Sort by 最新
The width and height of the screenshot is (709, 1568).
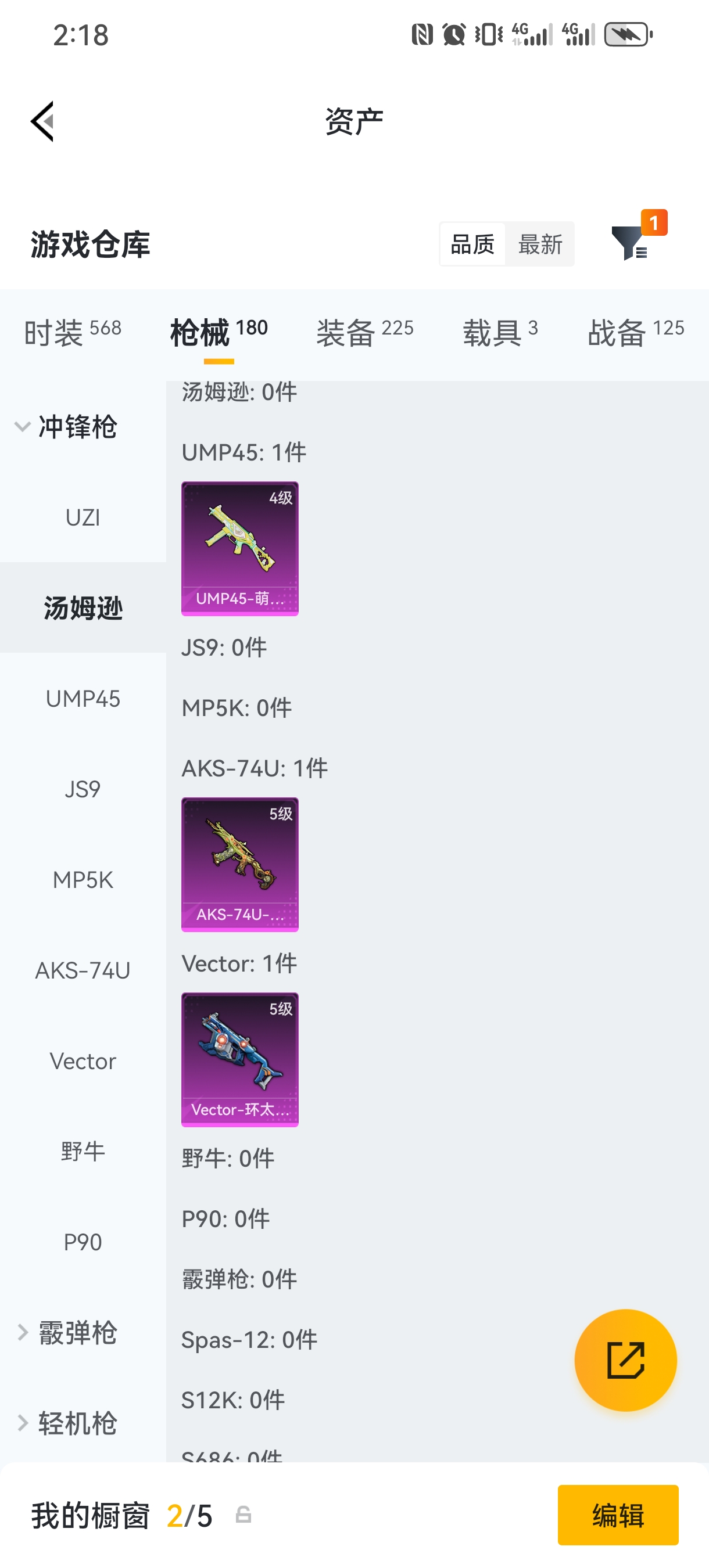[x=540, y=244]
